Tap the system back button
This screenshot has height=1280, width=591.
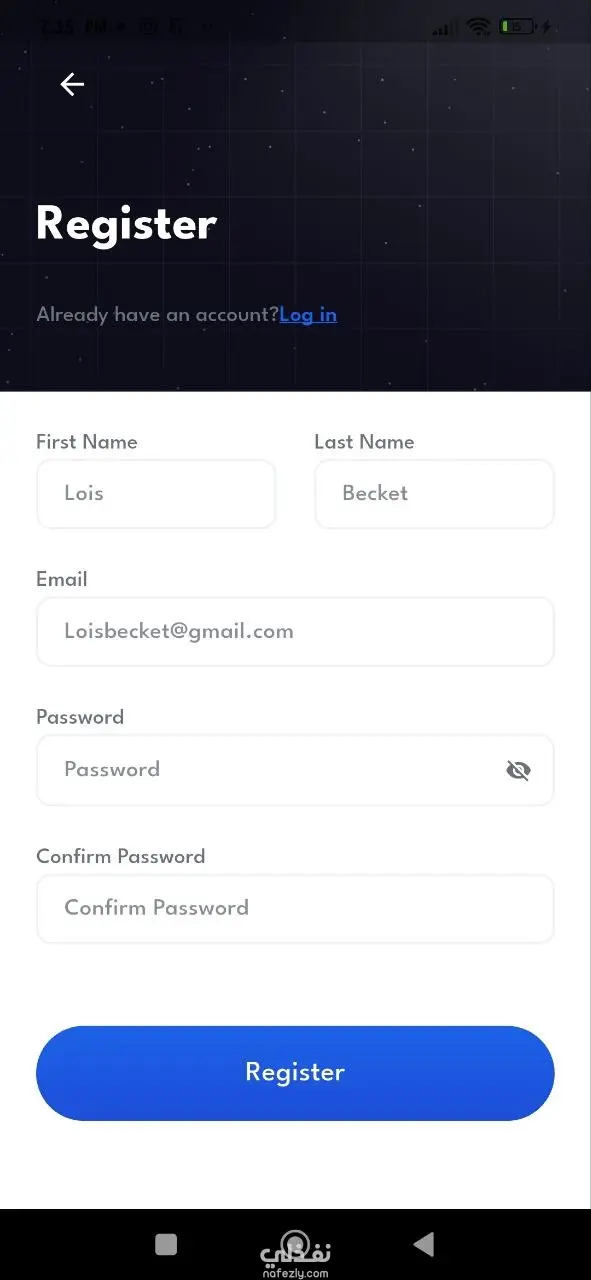click(424, 1244)
